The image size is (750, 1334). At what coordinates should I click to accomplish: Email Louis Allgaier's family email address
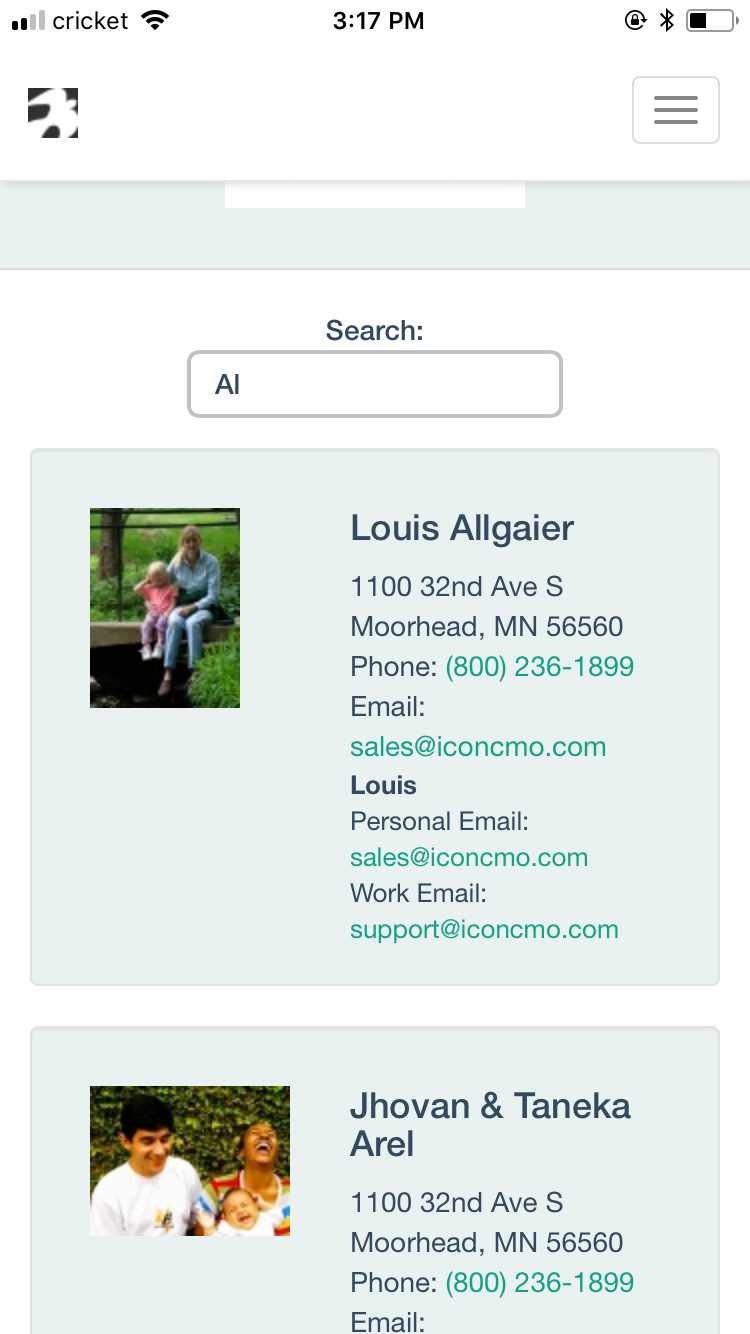click(478, 747)
